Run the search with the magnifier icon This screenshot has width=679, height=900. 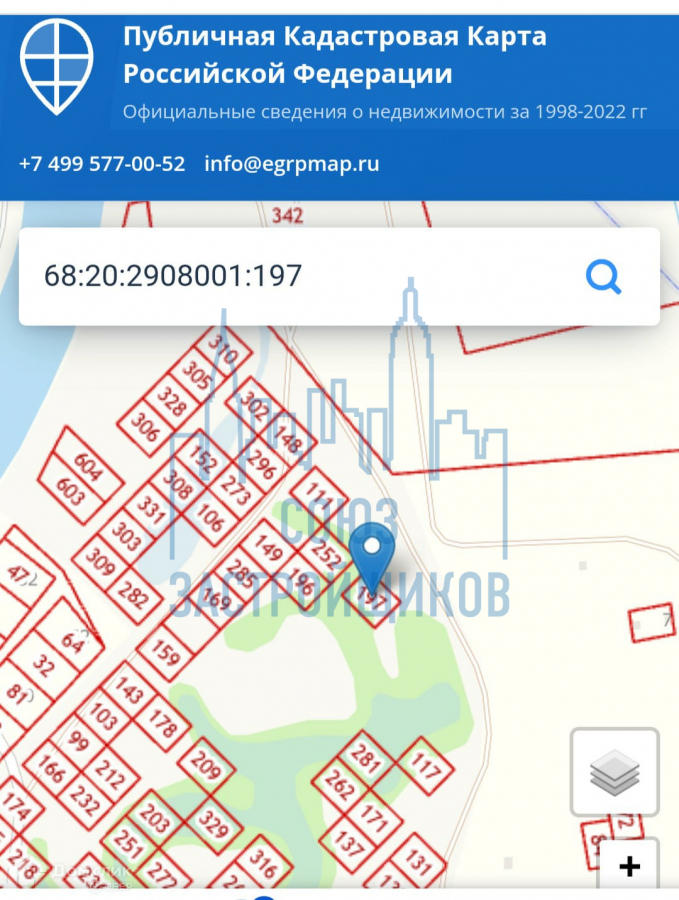click(x=604, y=276)
